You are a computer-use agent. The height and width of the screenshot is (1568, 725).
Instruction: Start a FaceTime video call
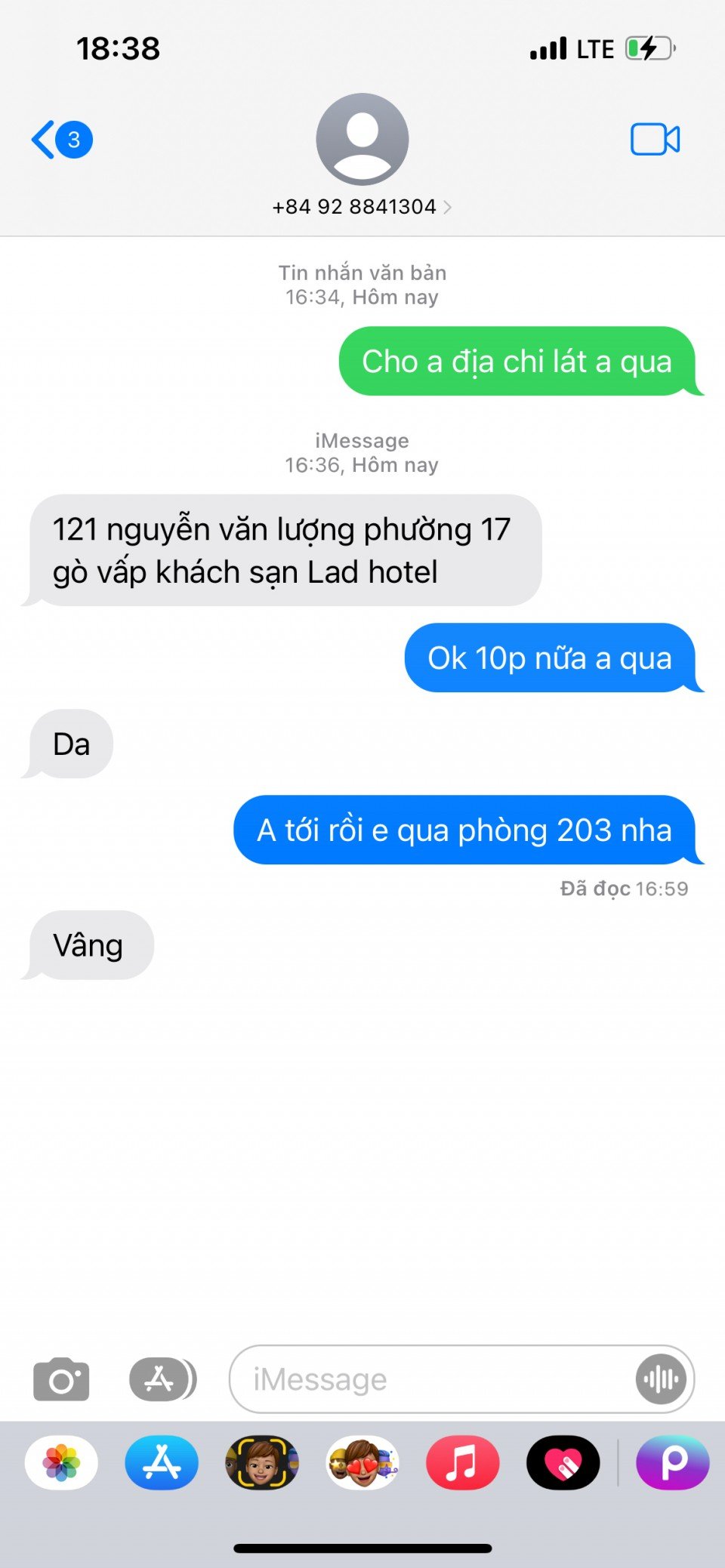tap(655, 140)
